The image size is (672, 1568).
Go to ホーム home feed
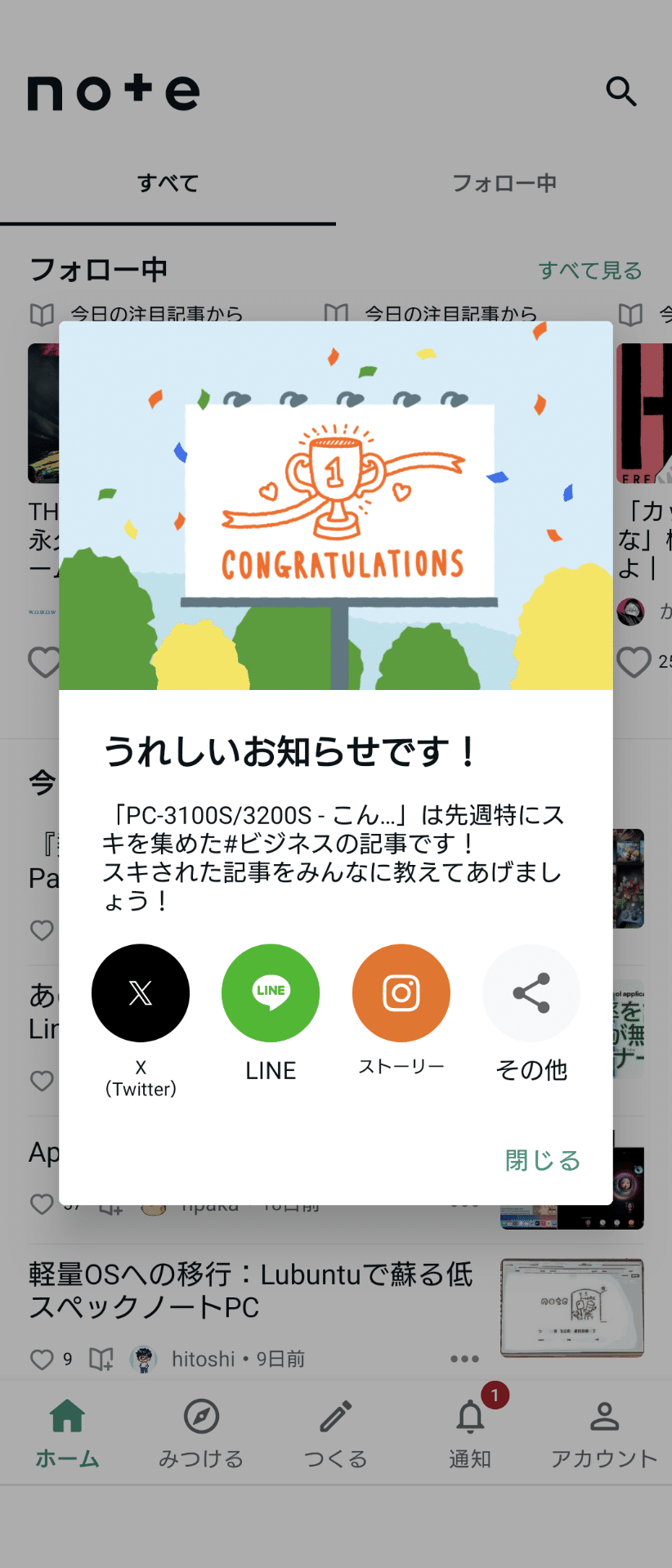click(67, 1431)
